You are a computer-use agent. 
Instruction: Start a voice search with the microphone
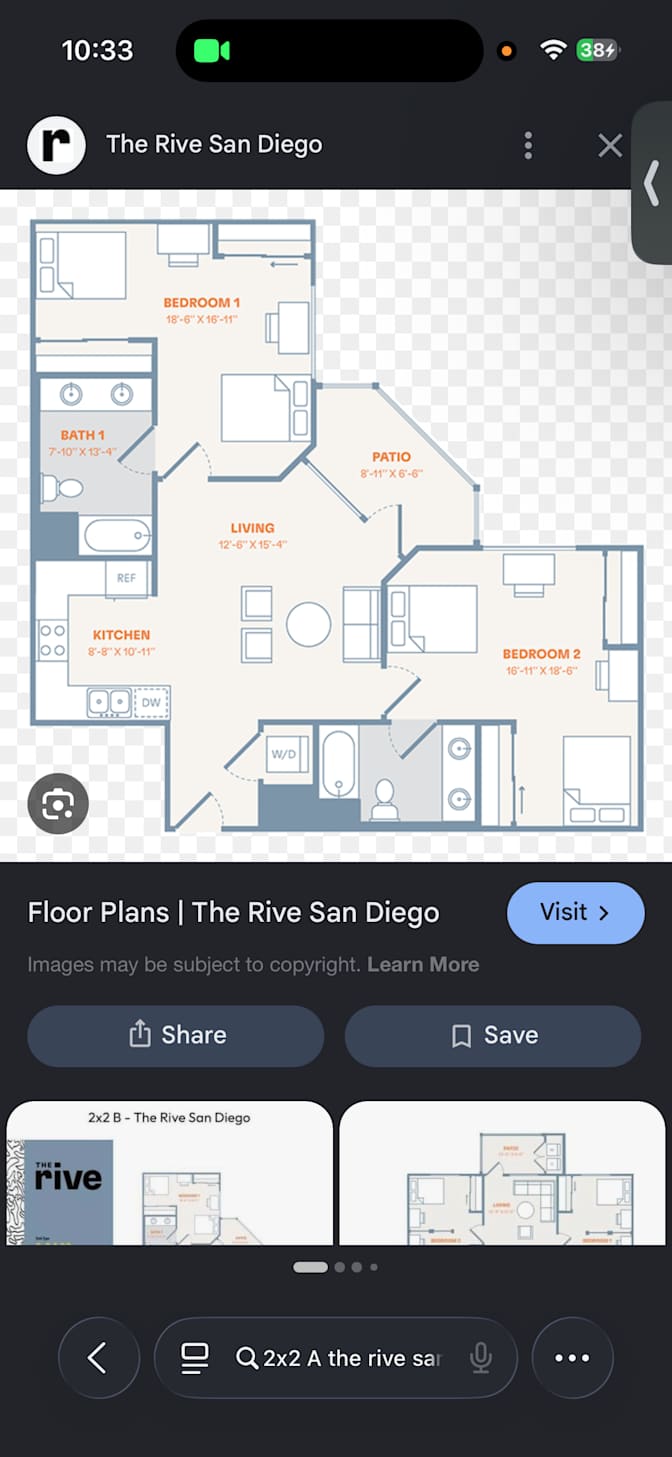[481, 1357]
